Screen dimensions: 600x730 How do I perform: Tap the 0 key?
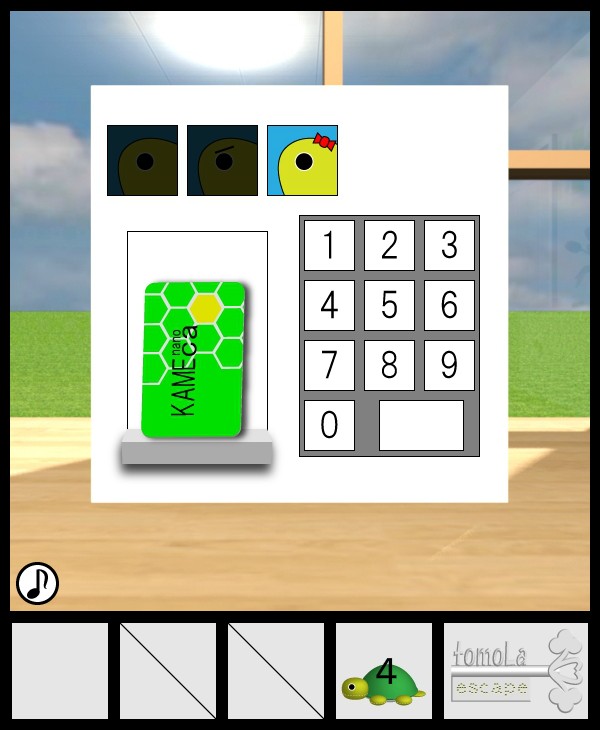(329, 426)
